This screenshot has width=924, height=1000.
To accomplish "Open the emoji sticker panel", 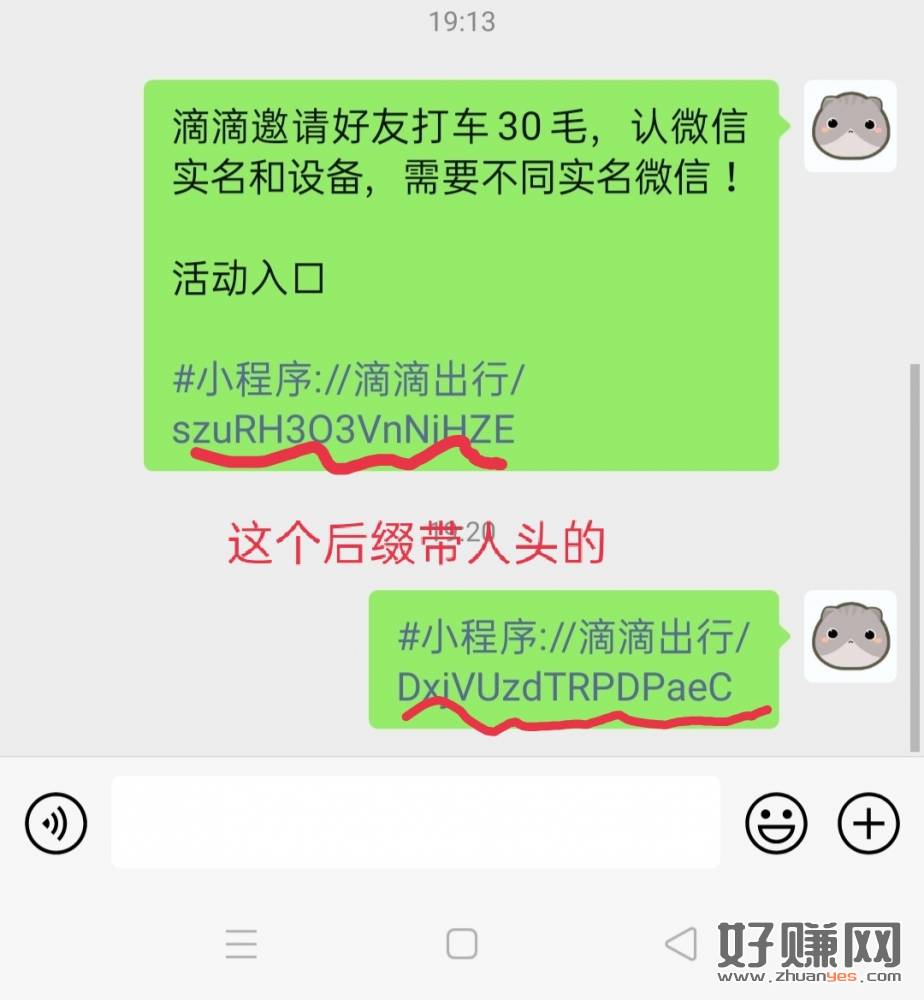I will click(x=776, y=823).
